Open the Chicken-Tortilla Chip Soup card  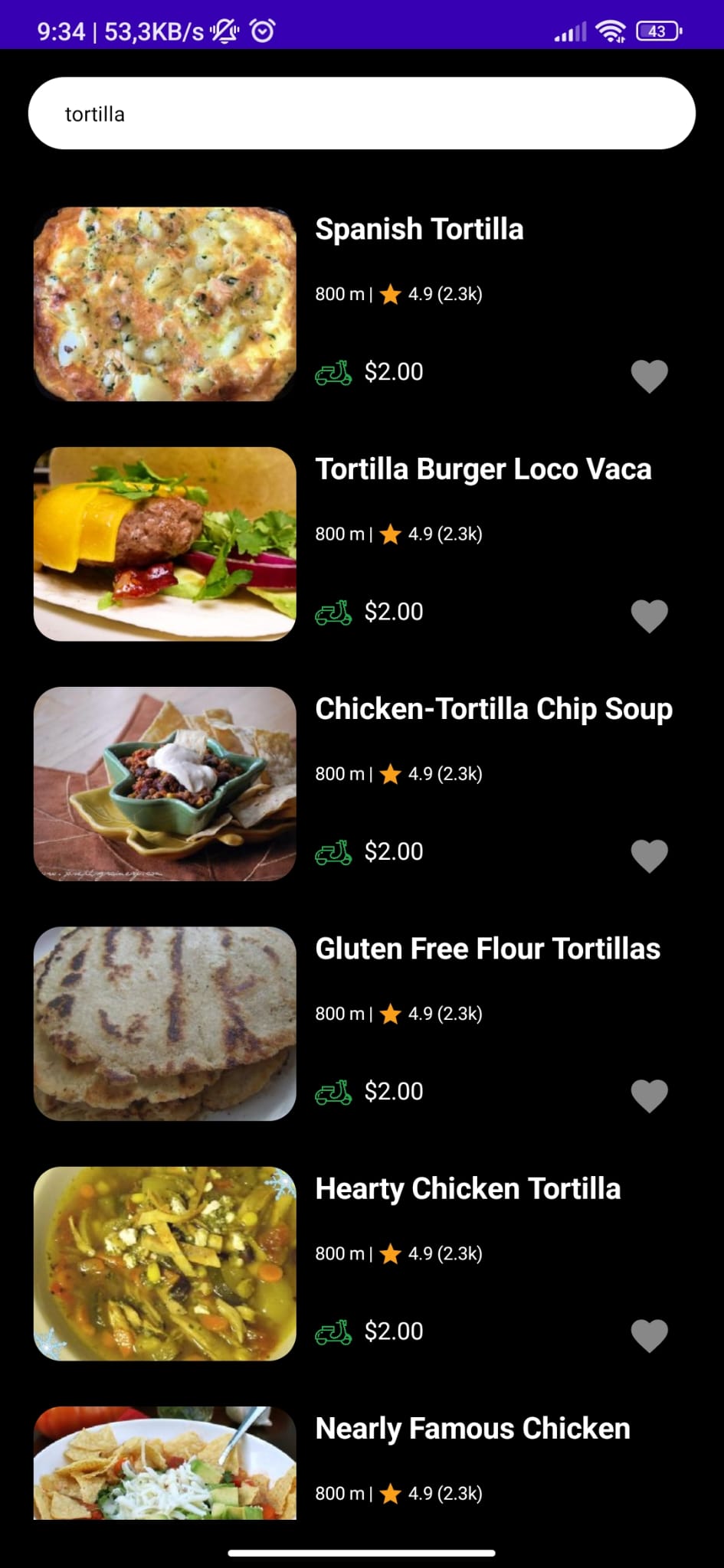493,709
